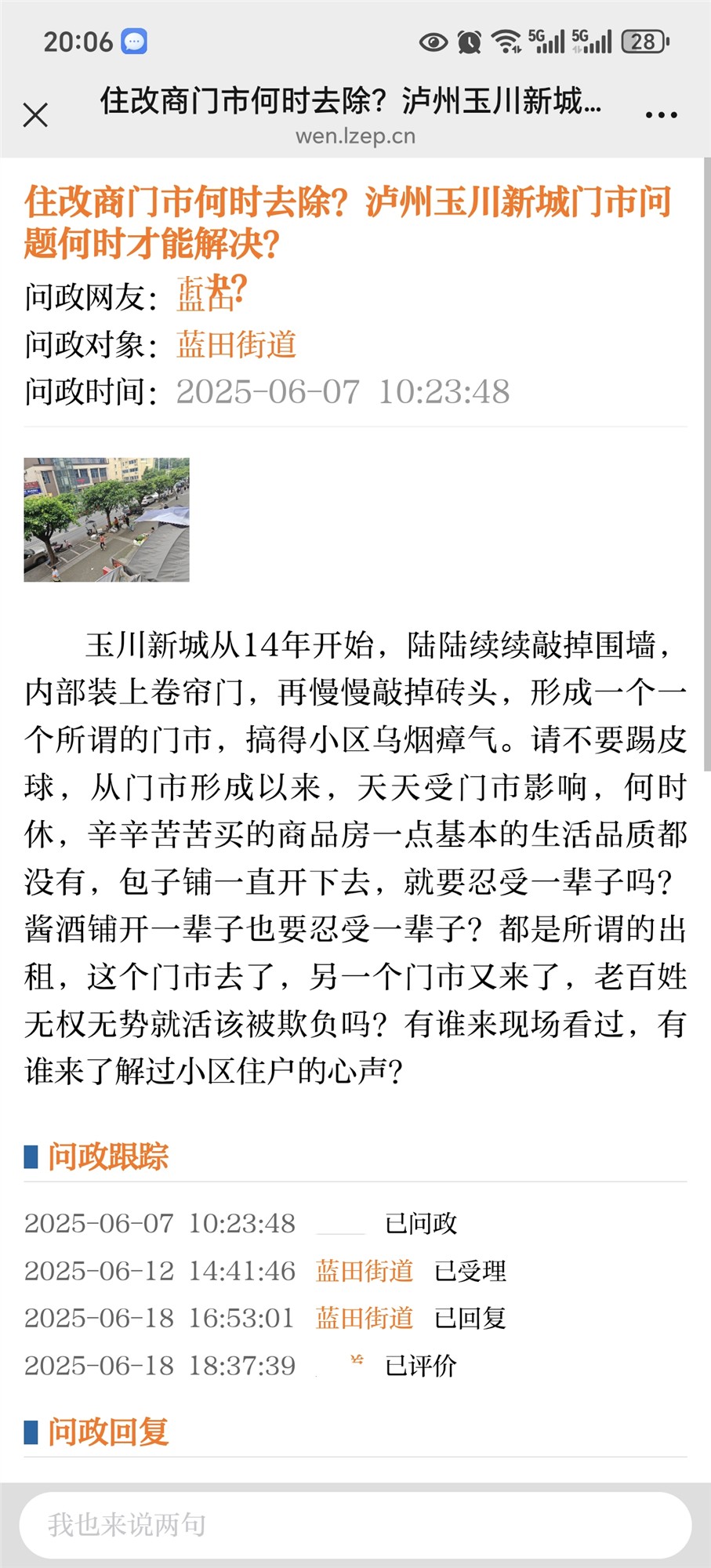This screenshot has height=1568, width=711.
Task: Close the in-app browser page
Action: click(x=35, y=115)
